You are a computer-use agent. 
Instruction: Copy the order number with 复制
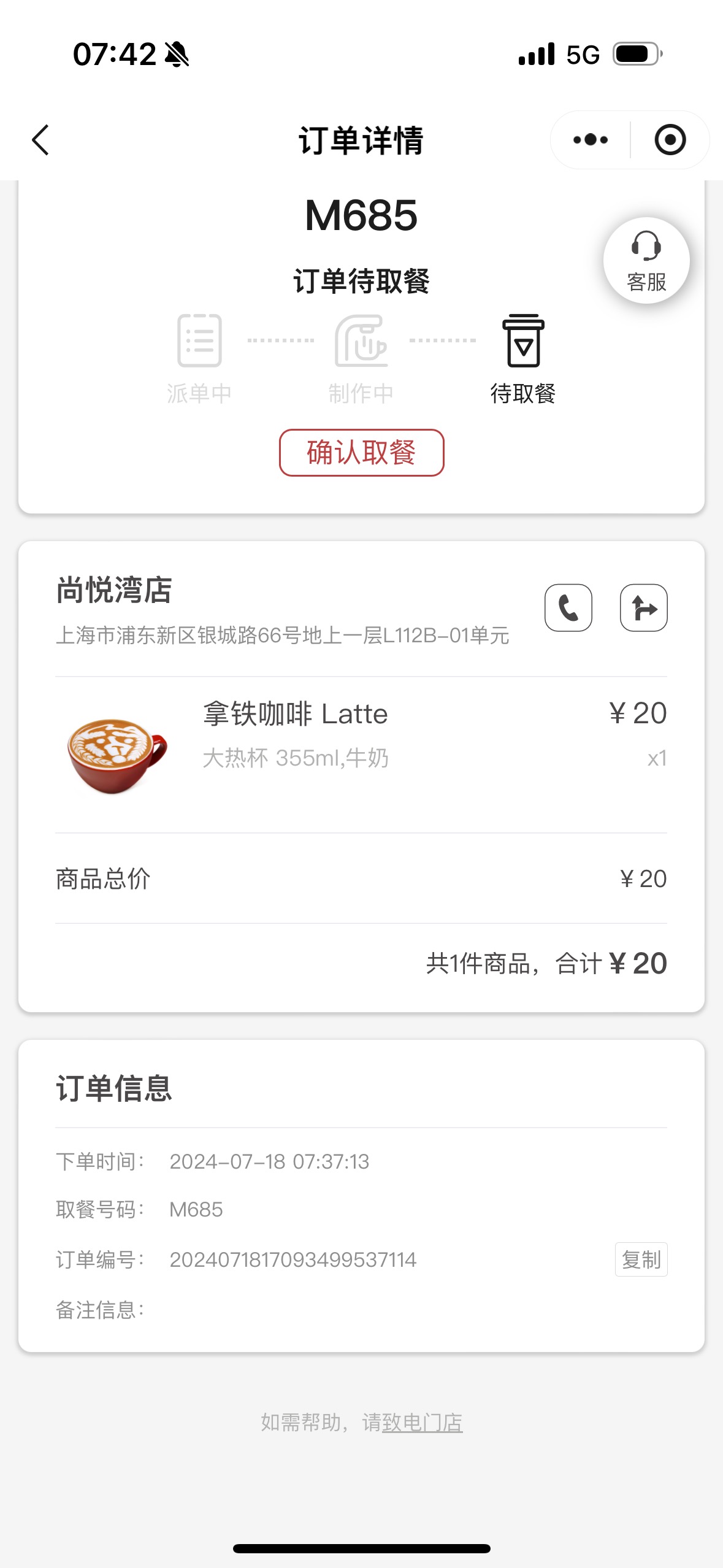pos(641,1260)
